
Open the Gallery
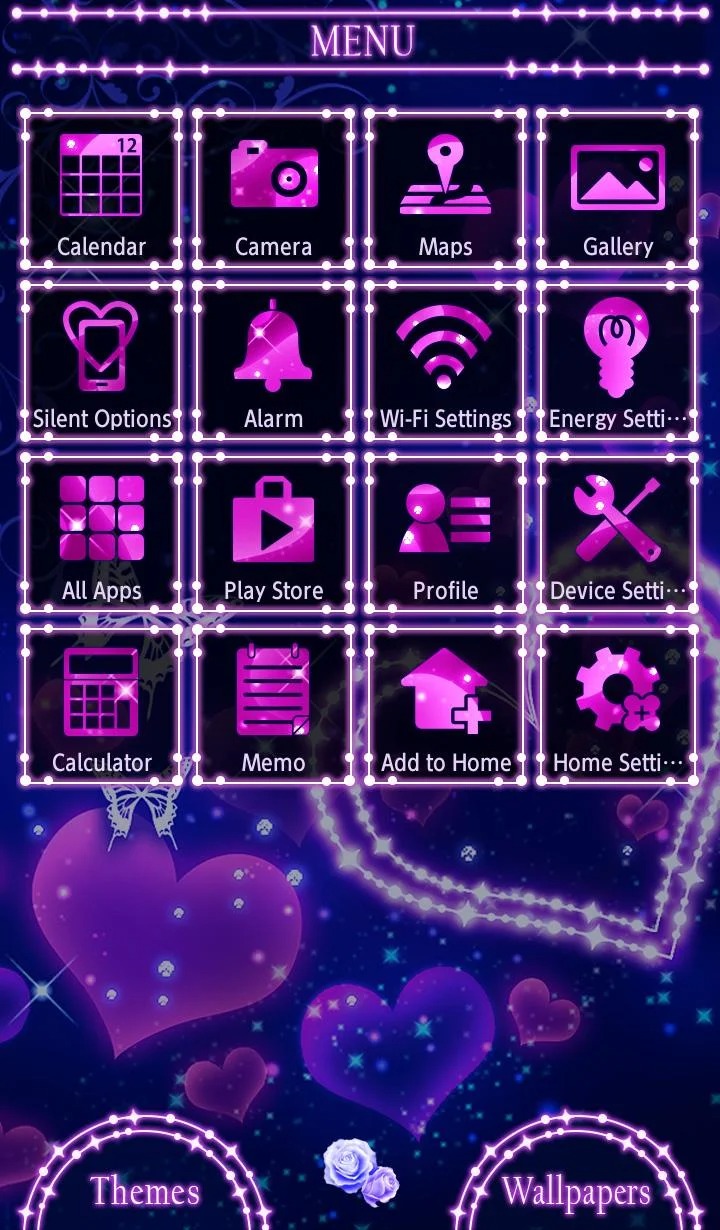pos(618,190)
